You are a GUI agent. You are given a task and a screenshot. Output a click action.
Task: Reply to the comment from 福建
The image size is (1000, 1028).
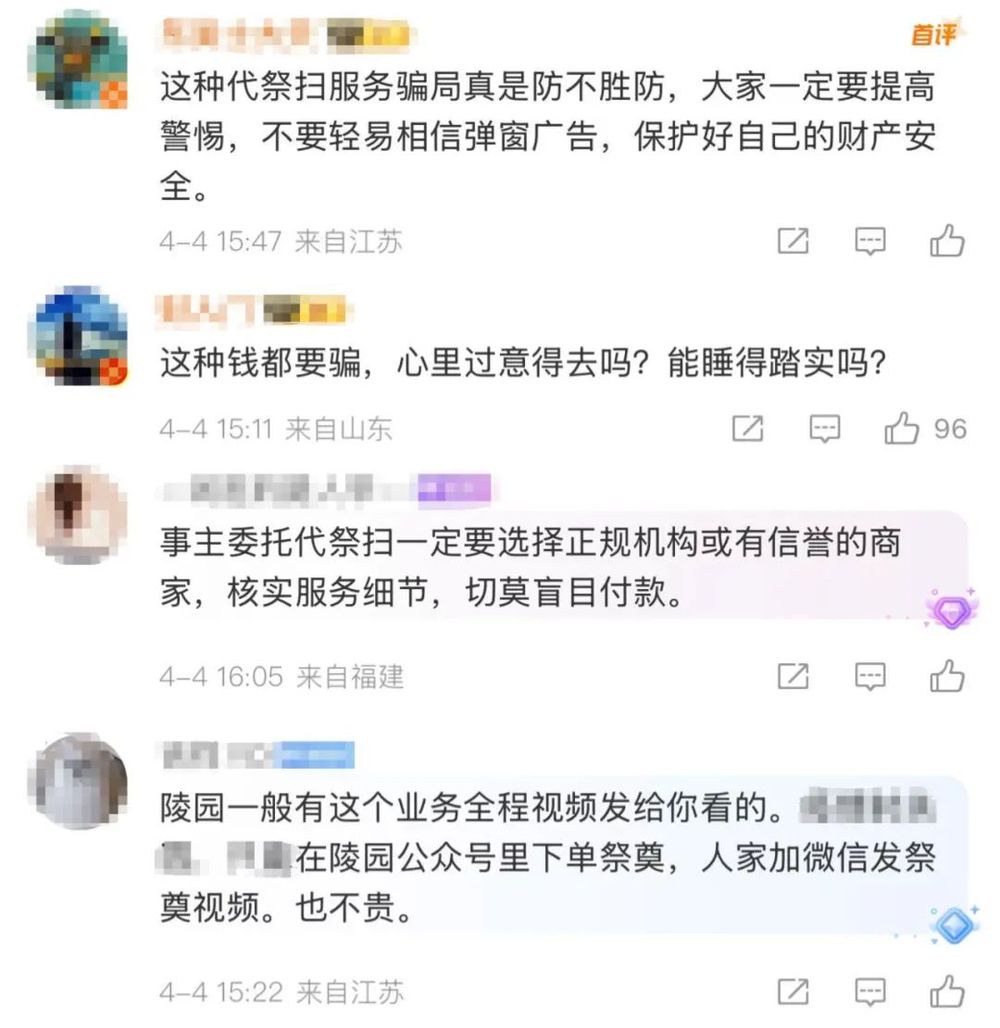pos(870,677)
